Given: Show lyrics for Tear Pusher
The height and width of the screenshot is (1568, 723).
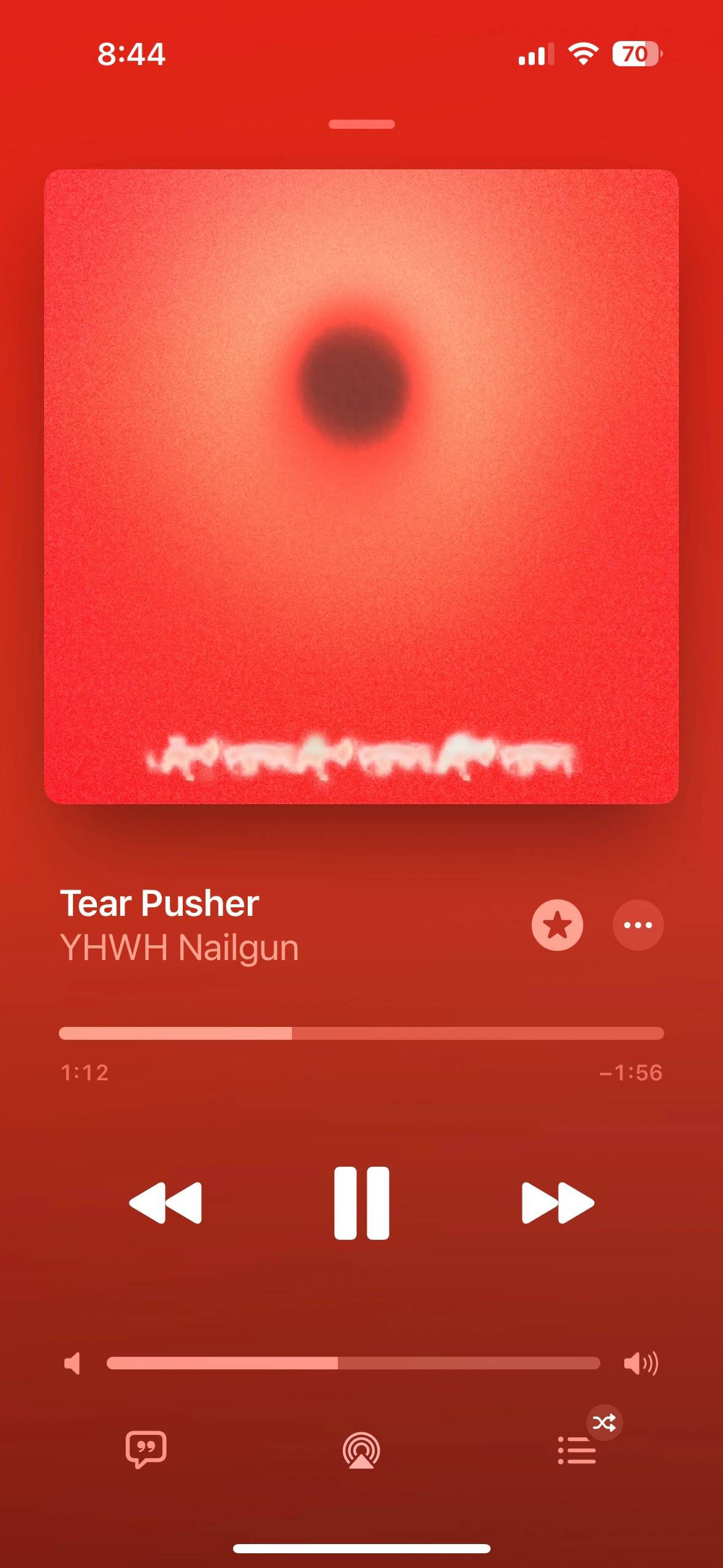Looking at the screenshot, I should [x=146, y=1449].
